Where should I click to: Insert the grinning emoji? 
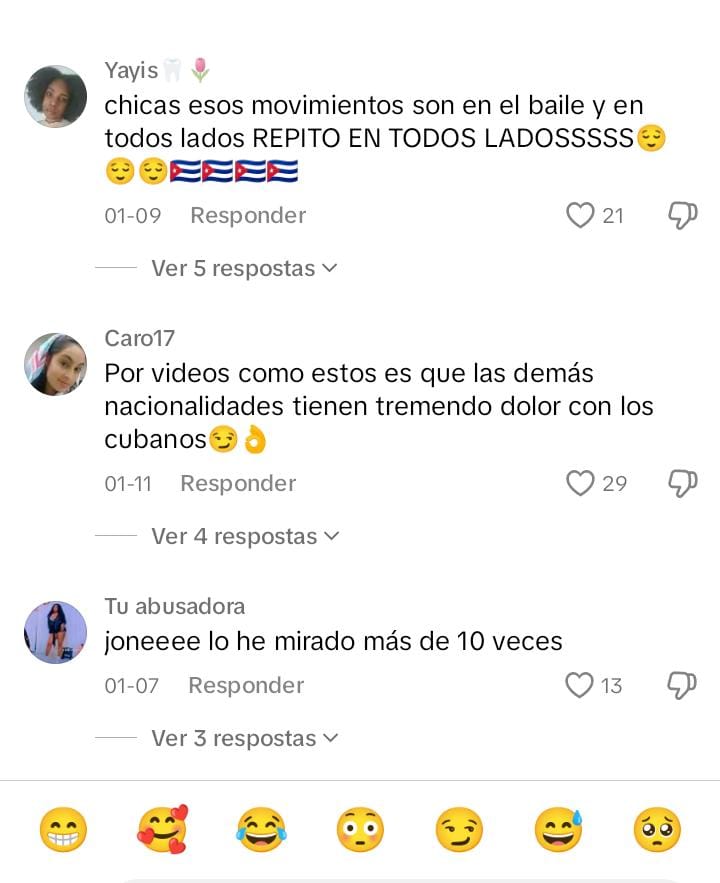point(63,830)
